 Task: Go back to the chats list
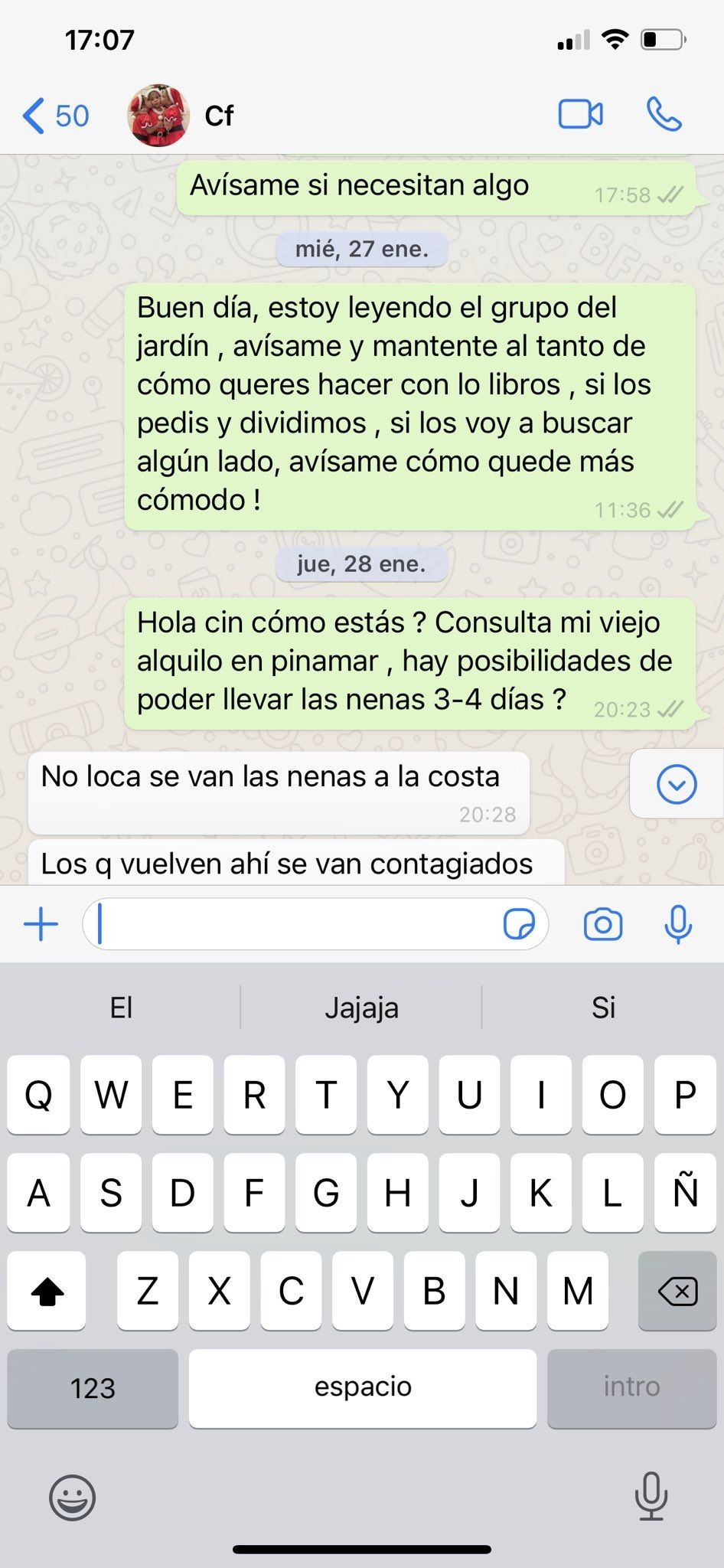coord(55,116)
